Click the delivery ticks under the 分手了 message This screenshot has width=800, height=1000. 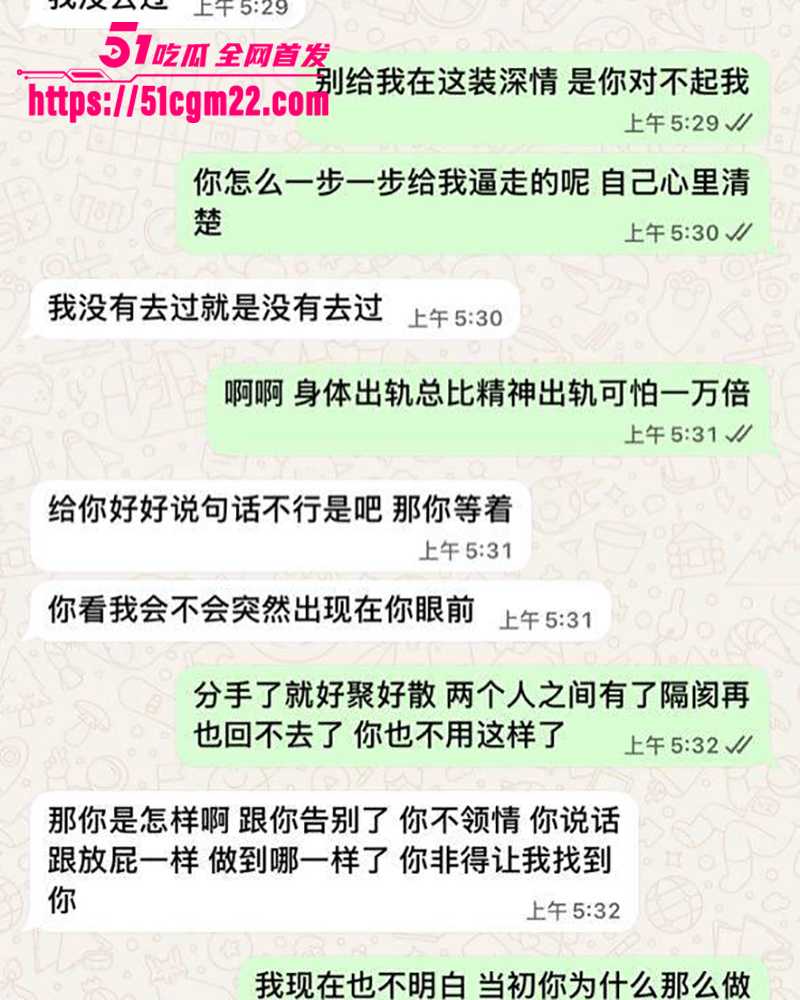(737, 744)
